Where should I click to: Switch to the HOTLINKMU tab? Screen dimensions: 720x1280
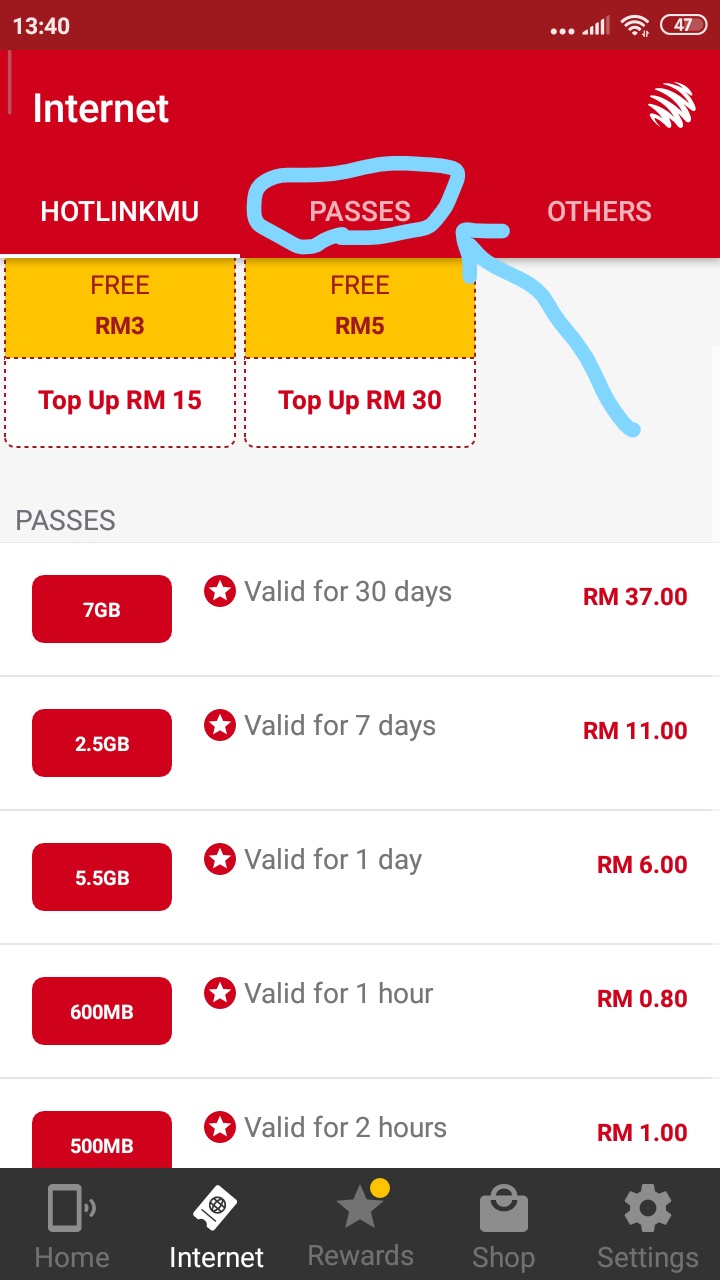pos(120,211)
